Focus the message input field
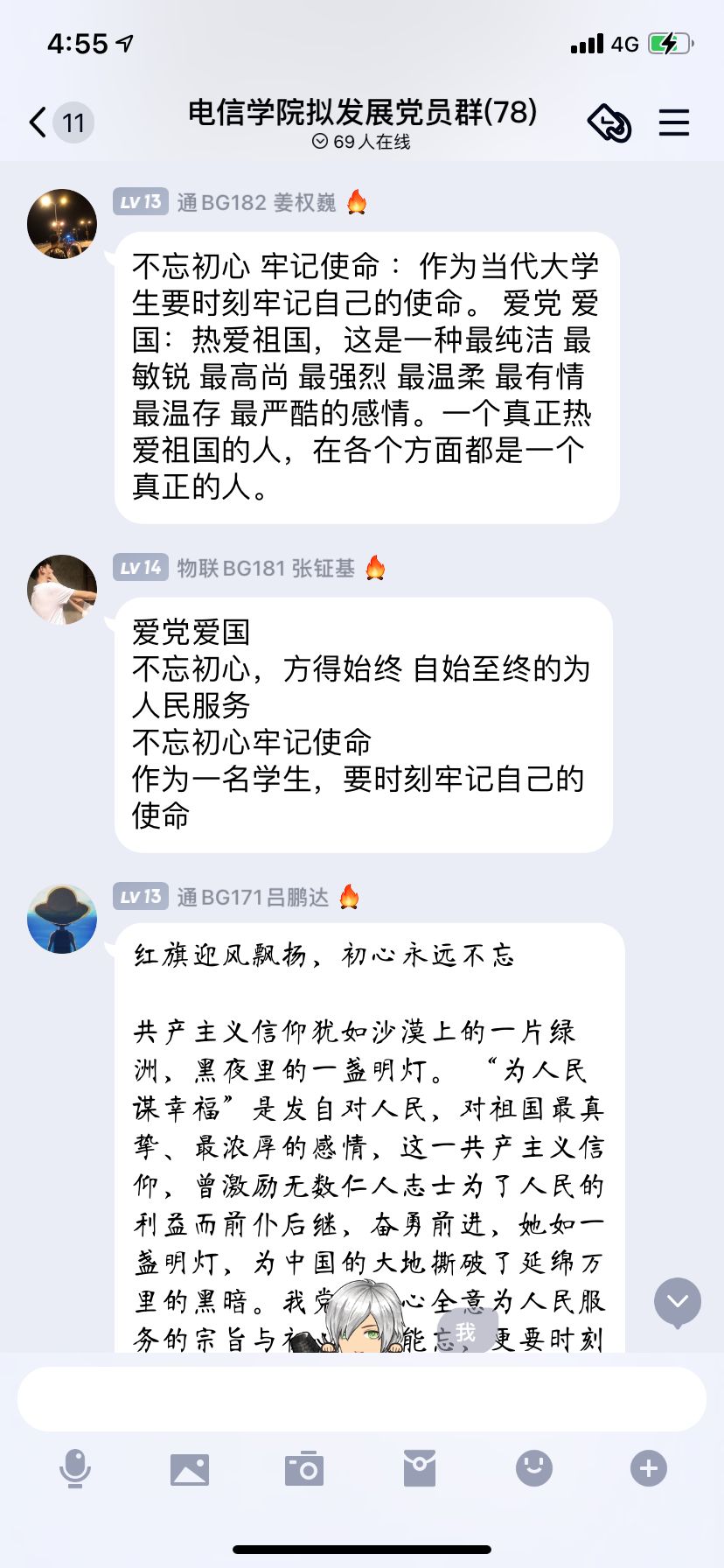The height and width of the screenshot is (1568, 724). (361, 1399)
